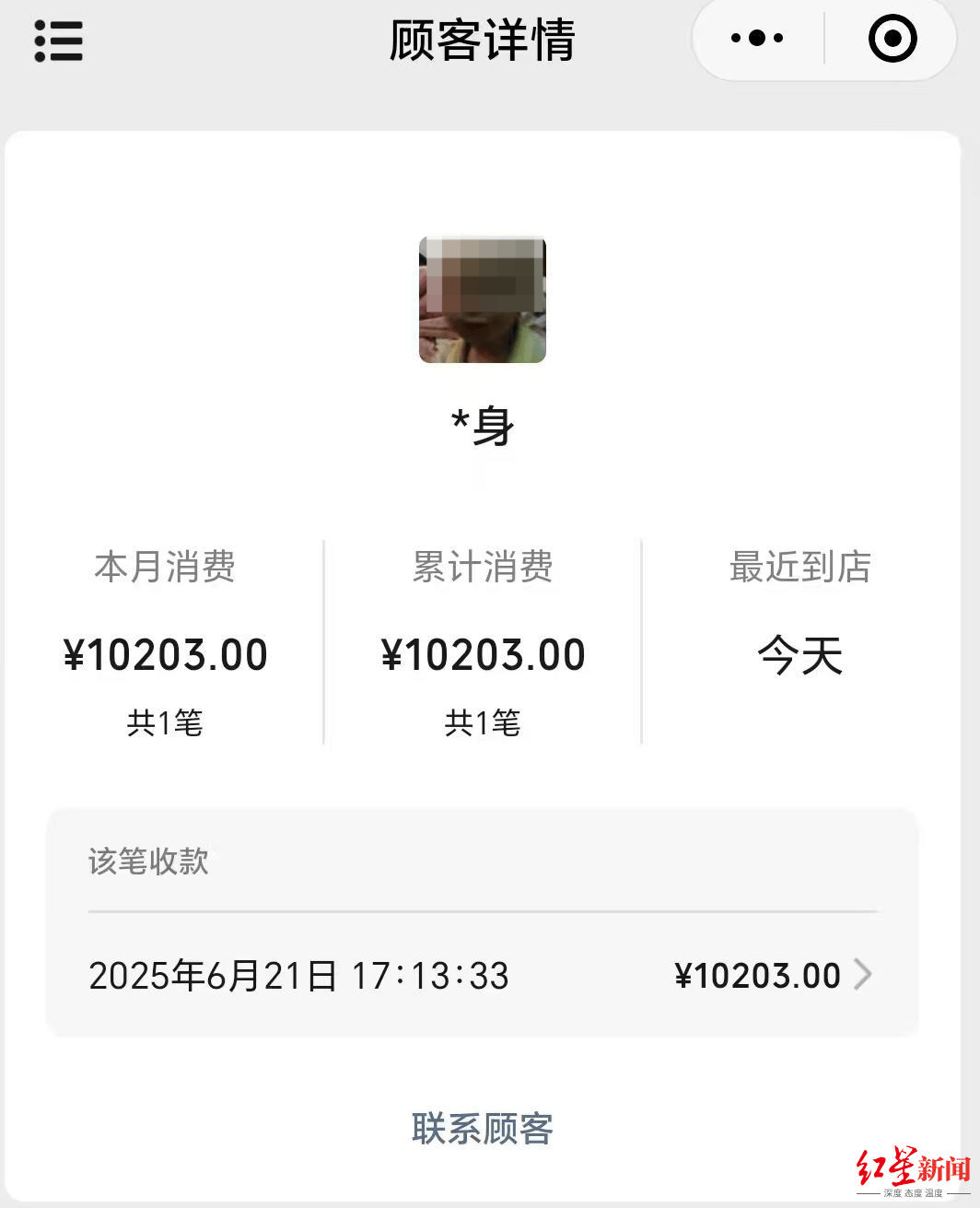The width and height of the screenshot is (980, 1208).
Task: Toggle the 共1笔 count under 本月消费
Action: tap(166, 723)
